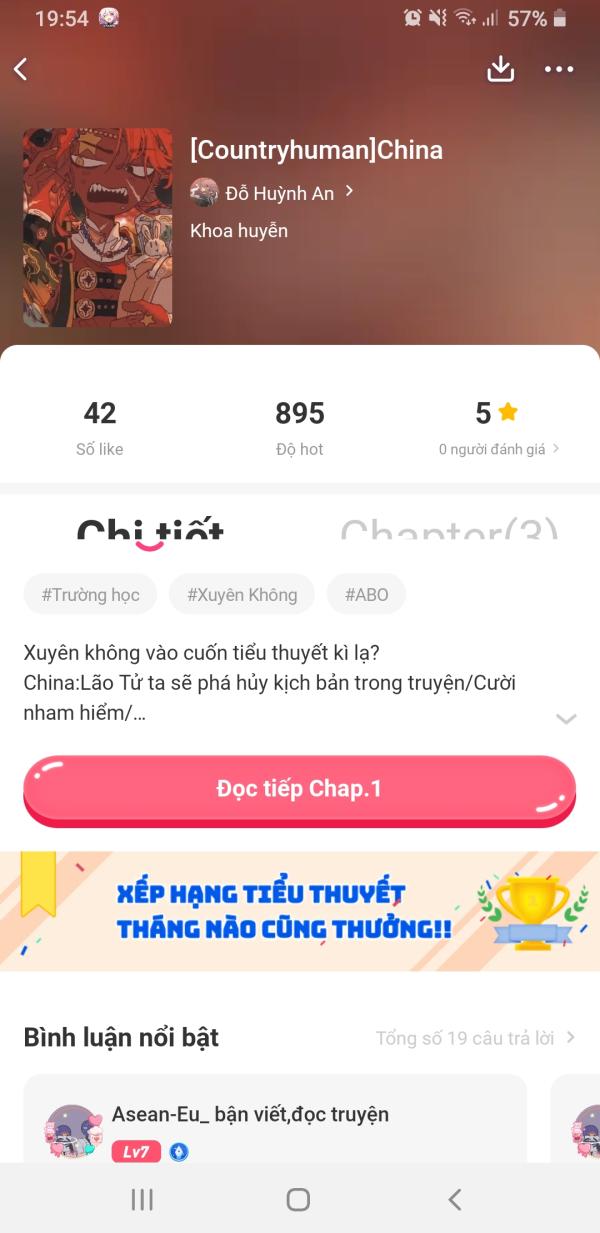Select the #ABO tag chip

point(366,595)
